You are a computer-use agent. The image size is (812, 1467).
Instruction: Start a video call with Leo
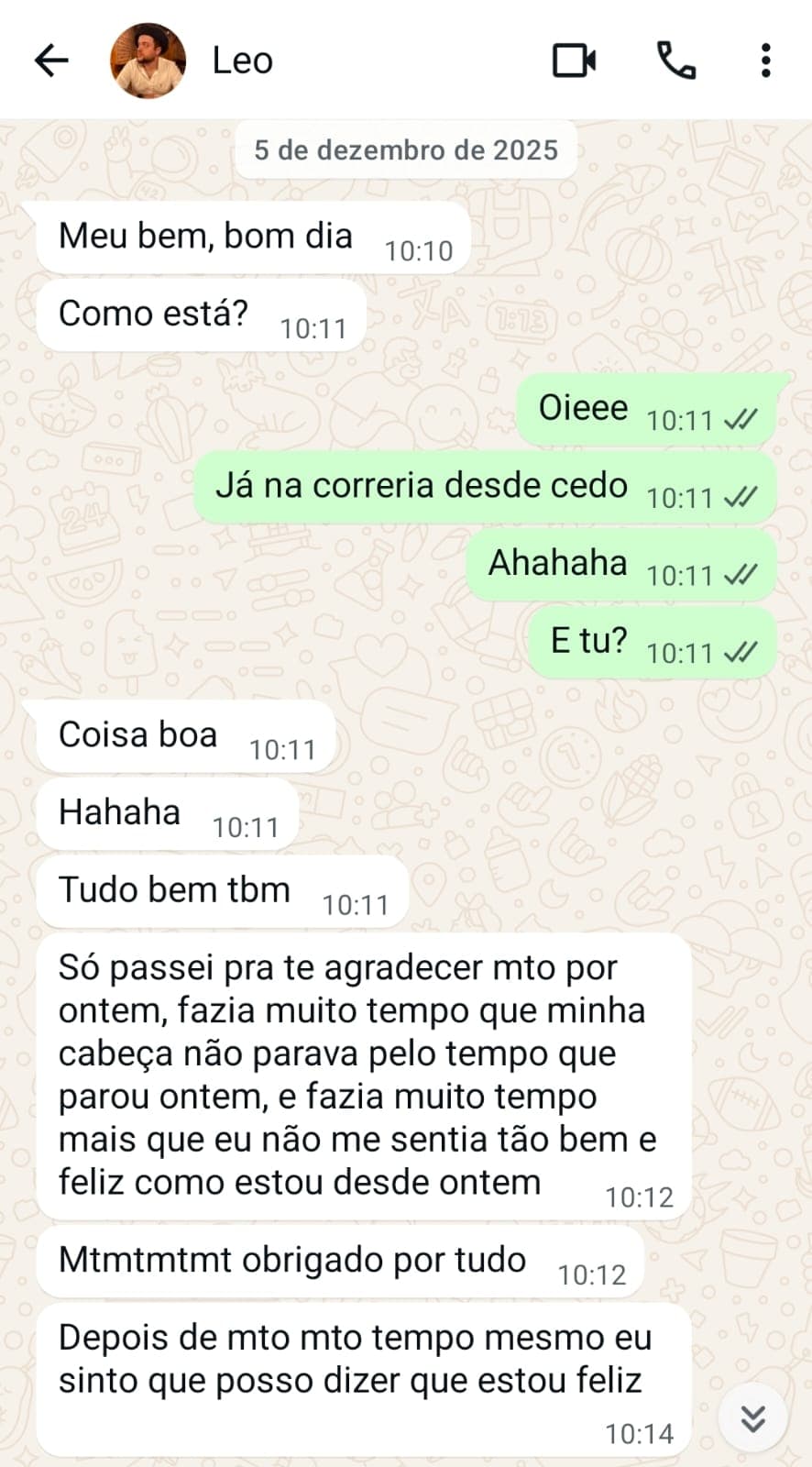pyautogui.click(x=574, y=60)
